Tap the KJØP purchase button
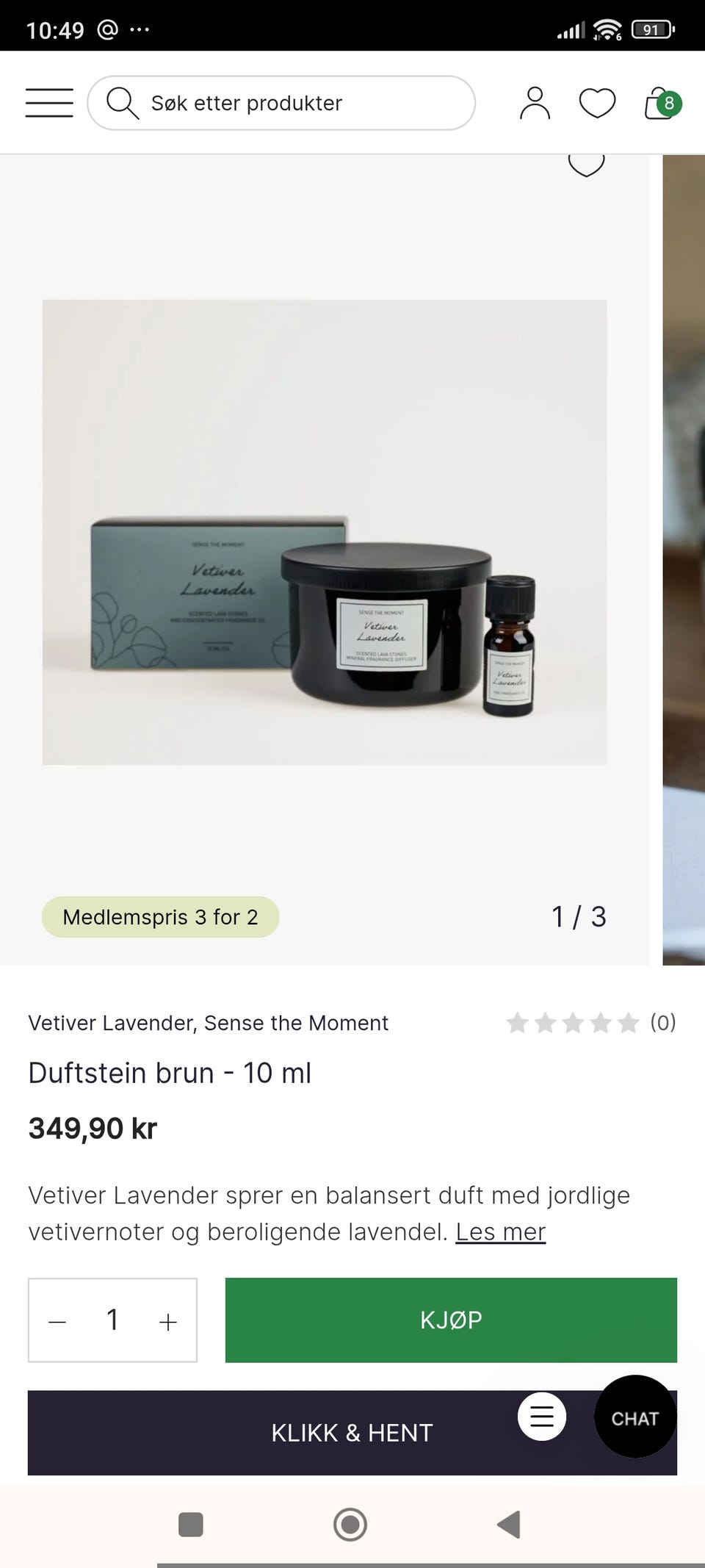The image size is (705, 1568). tap(450, 1320)
